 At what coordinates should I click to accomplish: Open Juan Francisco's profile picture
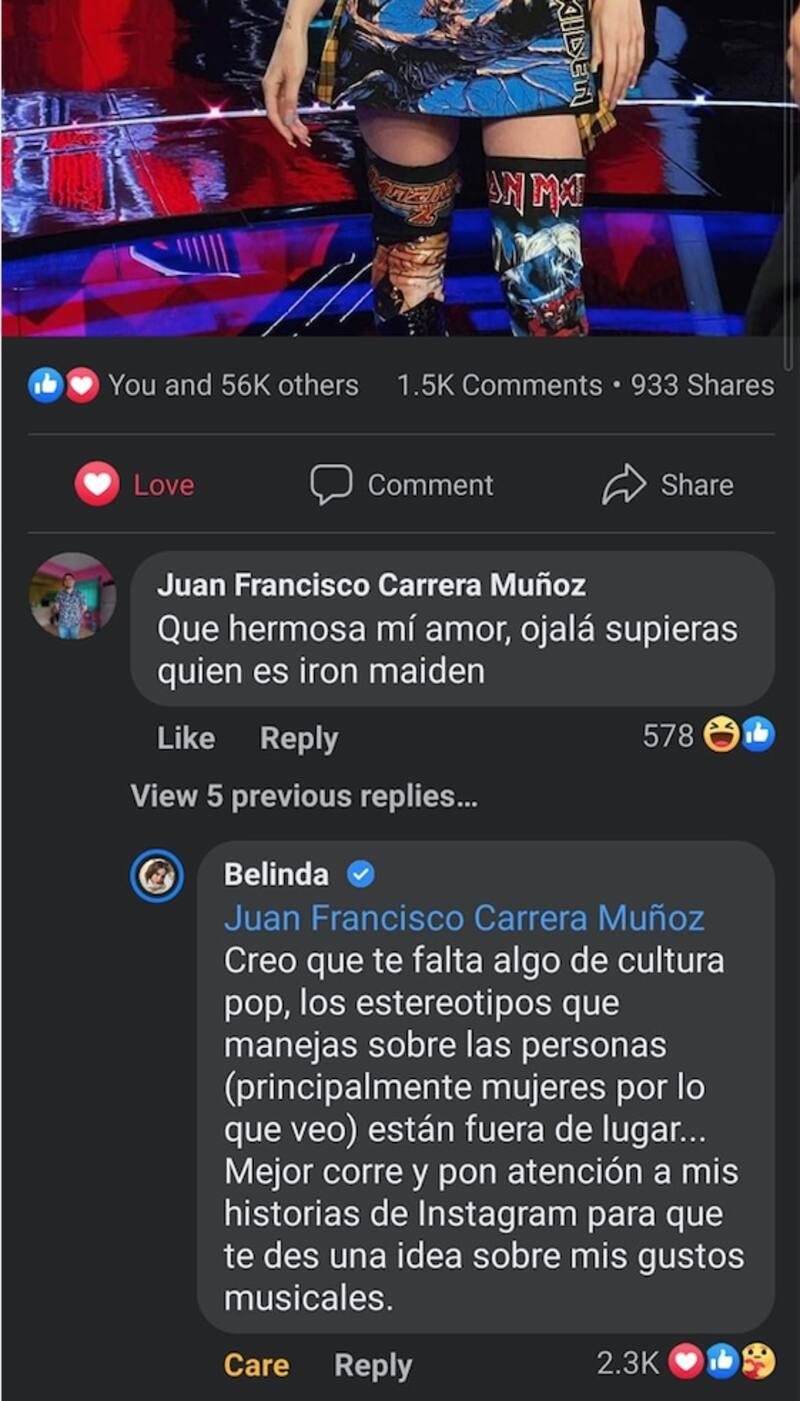tap(72, 595)
